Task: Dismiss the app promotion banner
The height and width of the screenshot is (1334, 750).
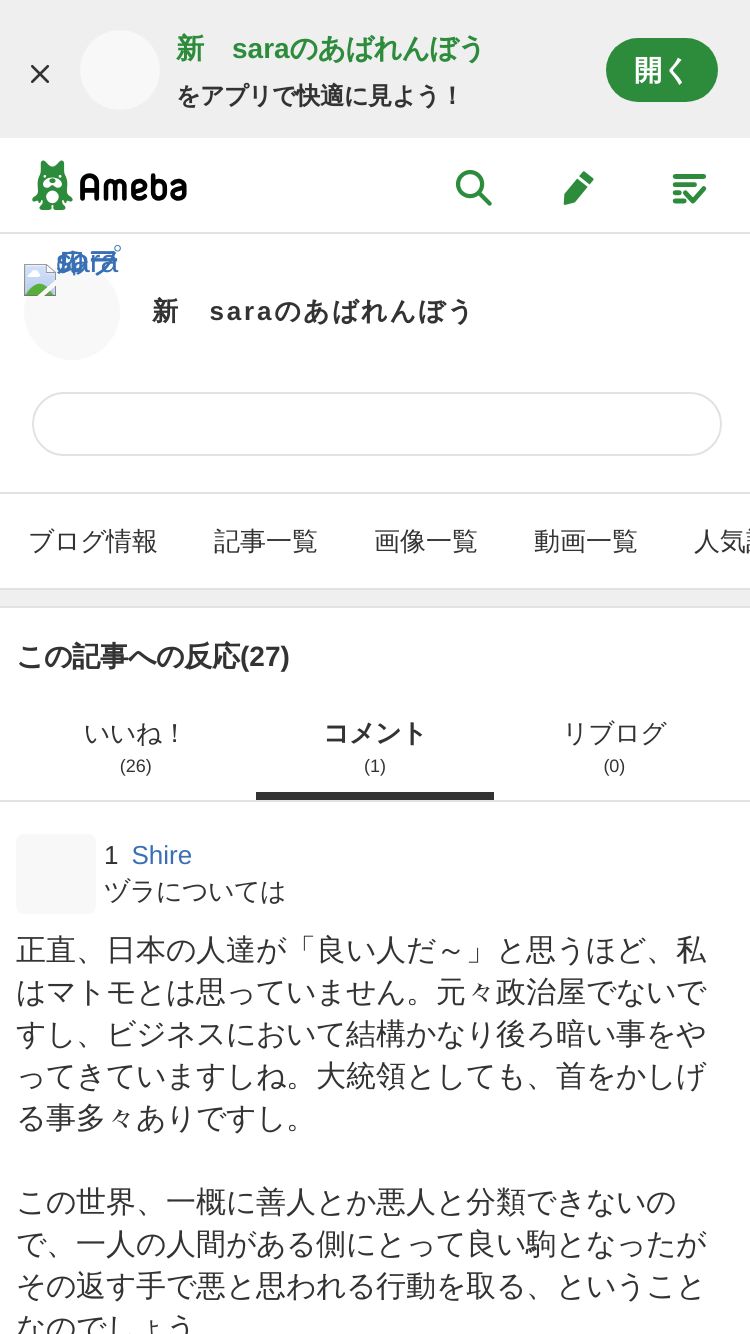Action: (40, 74)
